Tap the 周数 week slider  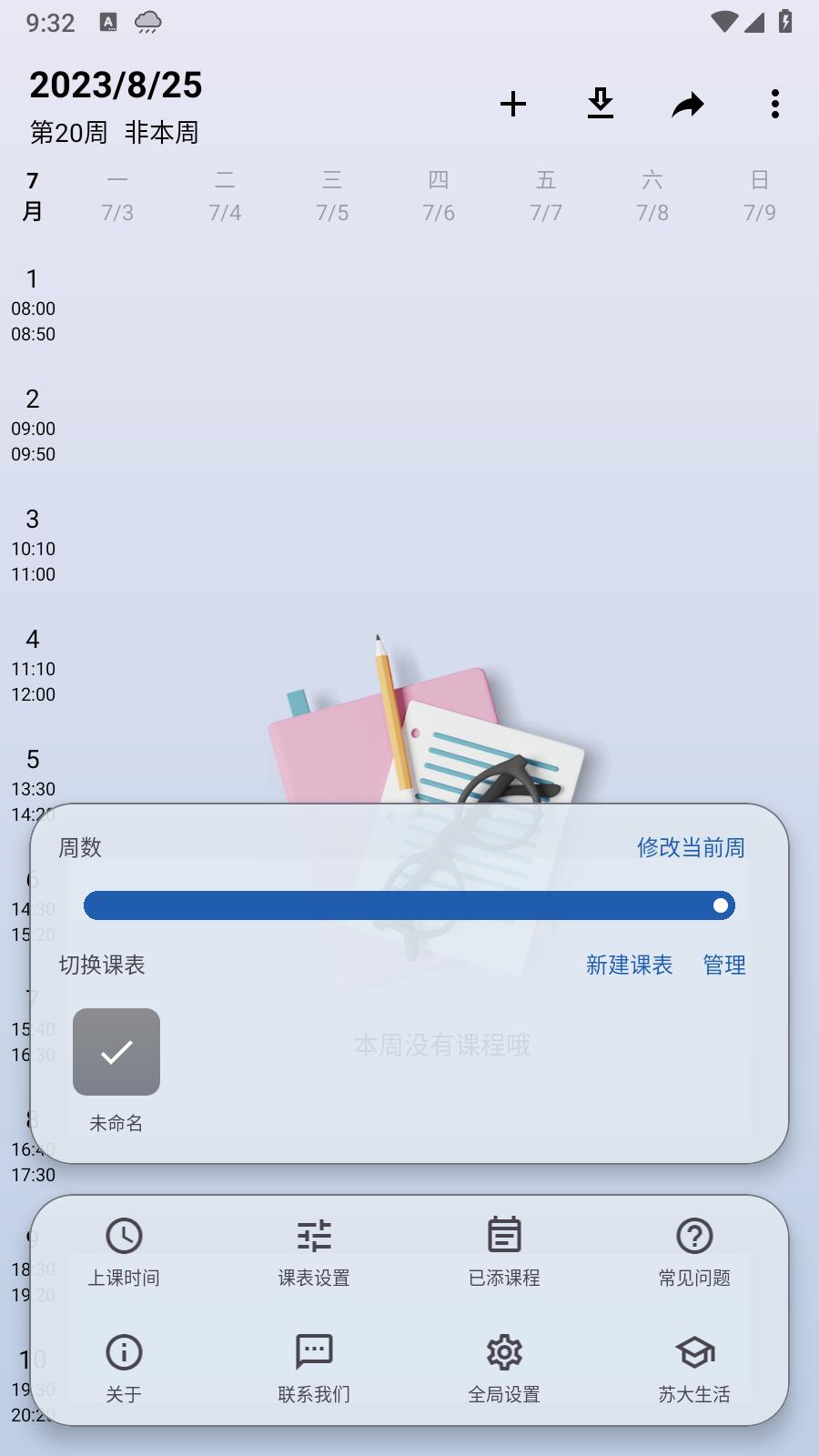[x=409, y=905]
